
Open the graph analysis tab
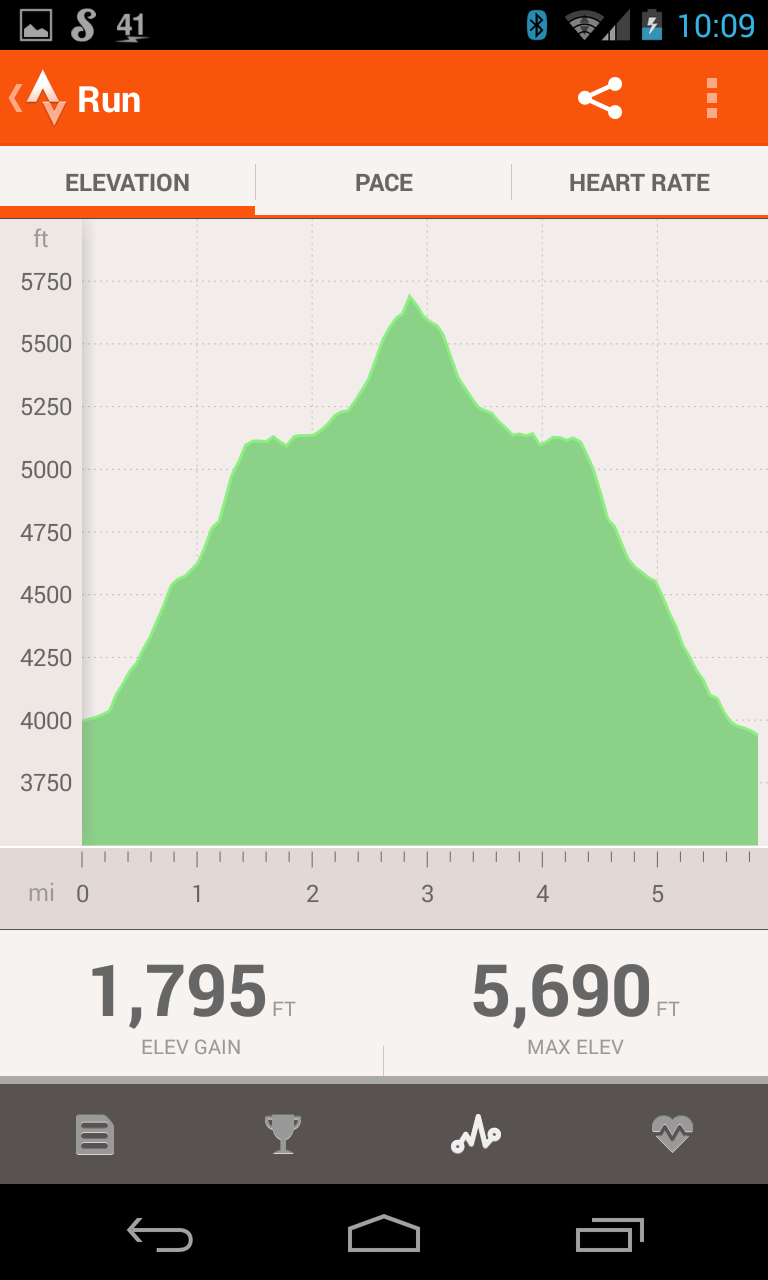coord(475,1135)
